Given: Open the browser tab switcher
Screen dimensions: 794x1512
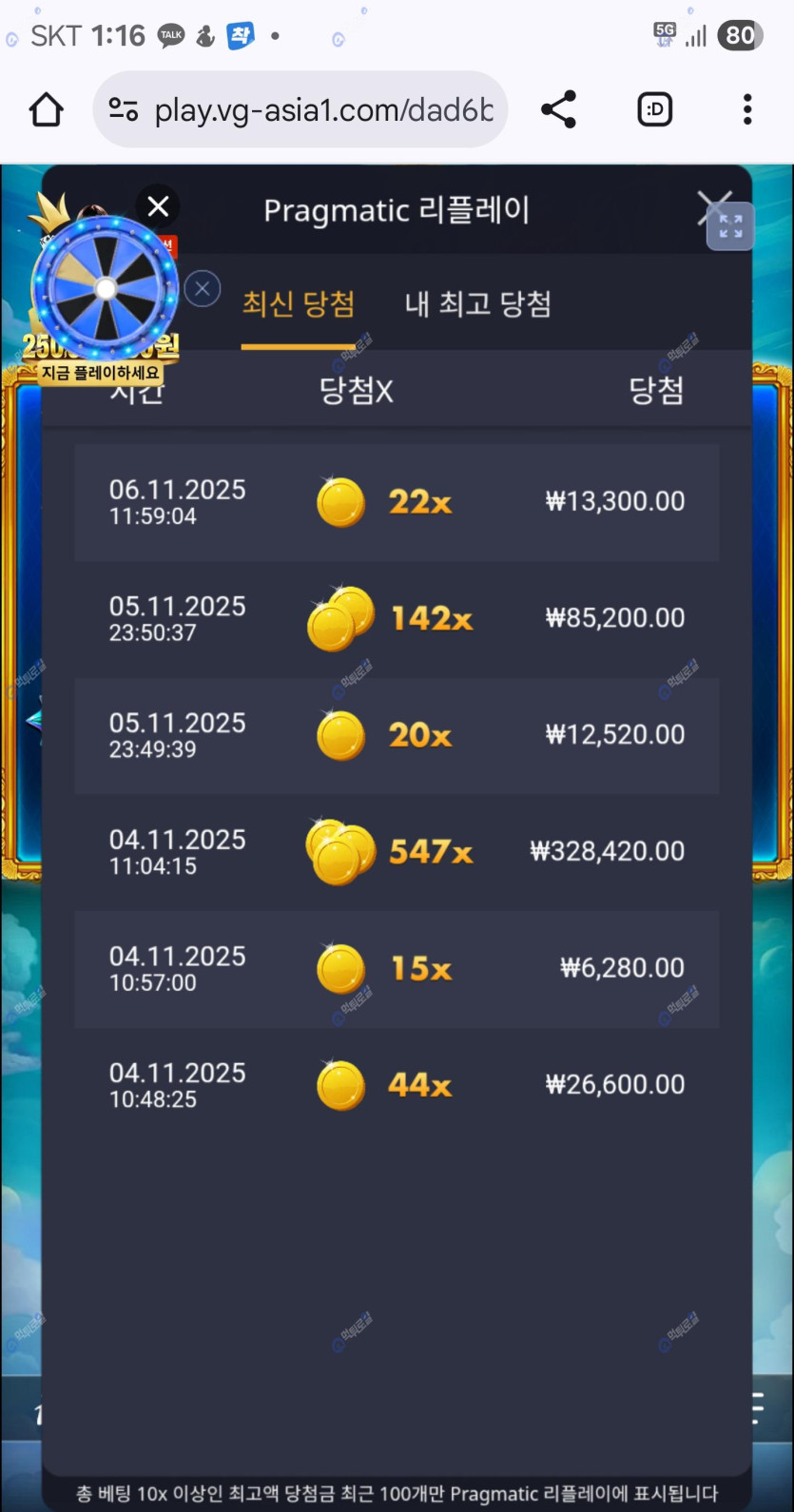Looking at the screenshot, I should point(654,110).
